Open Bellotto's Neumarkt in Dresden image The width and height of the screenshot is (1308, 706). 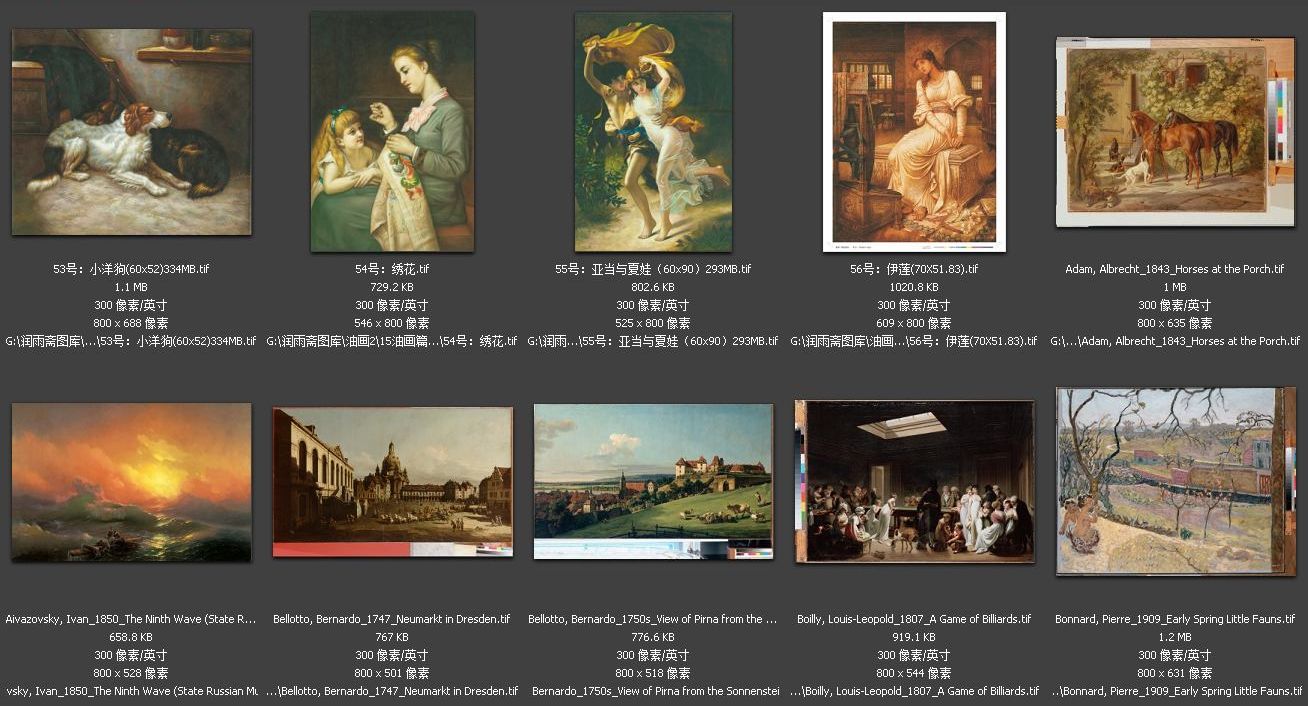pos(392,482)
